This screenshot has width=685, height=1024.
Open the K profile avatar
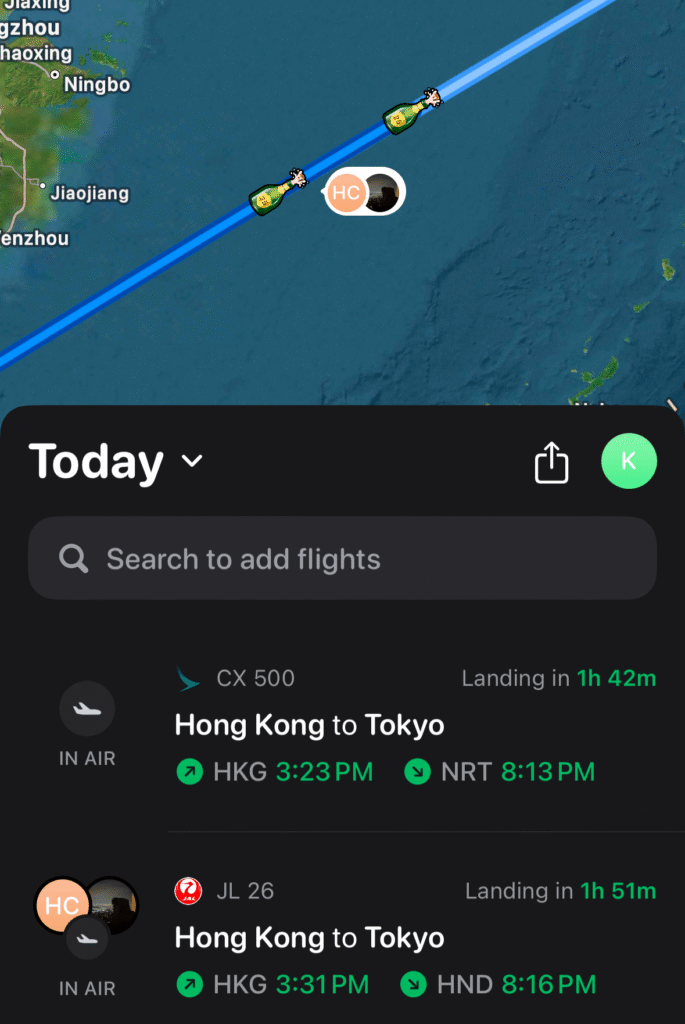pos(628,461)
